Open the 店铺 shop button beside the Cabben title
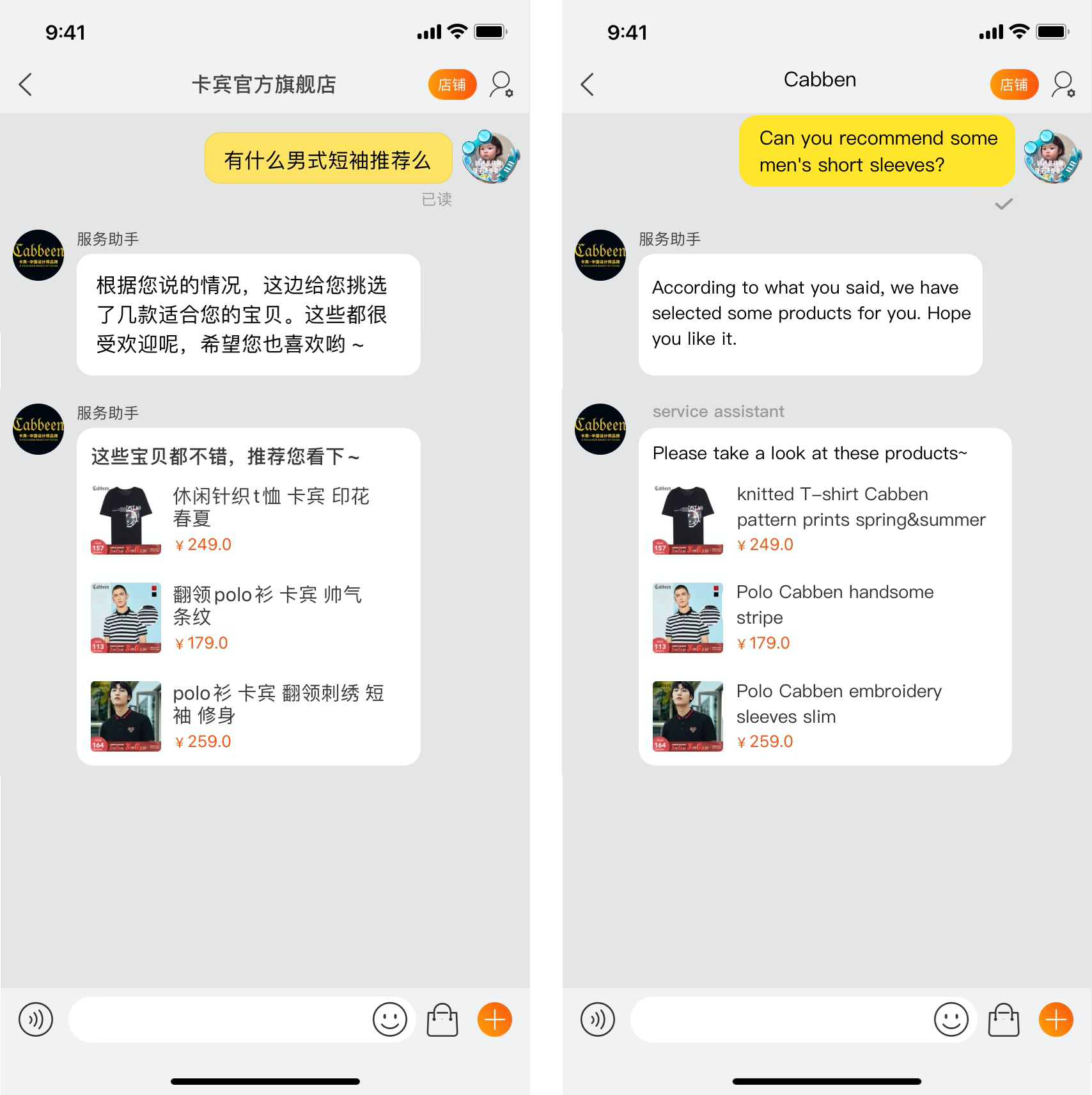The width and height of the screenshot is (1092, 1095). [1014, 84]
